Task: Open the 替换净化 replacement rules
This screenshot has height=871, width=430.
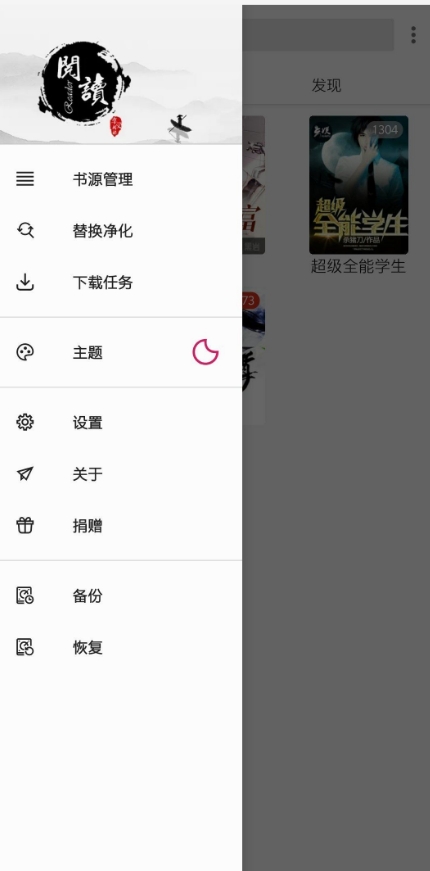Action: coord(121,231)
